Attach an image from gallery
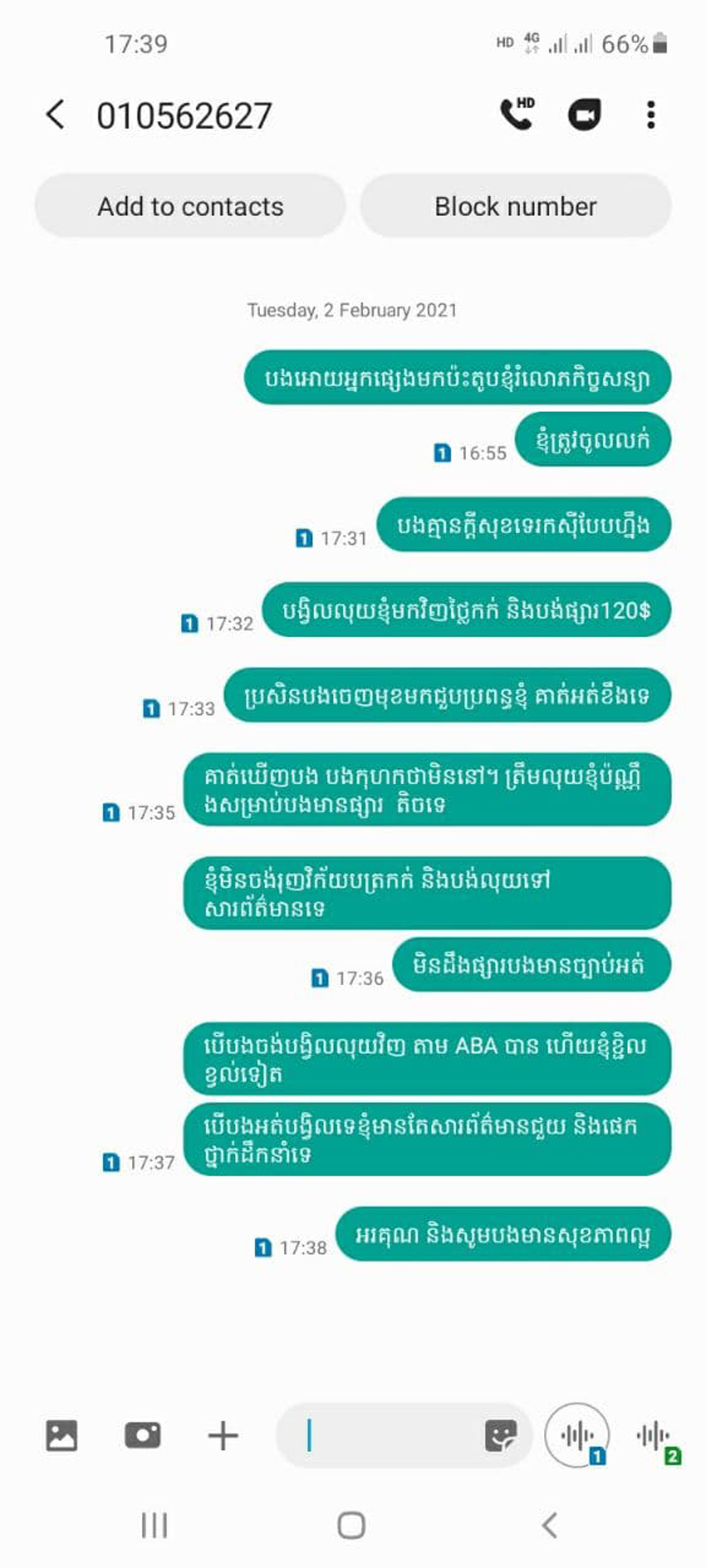The height and width of the screenshot is (1568, 706). tap(61, 1435)
